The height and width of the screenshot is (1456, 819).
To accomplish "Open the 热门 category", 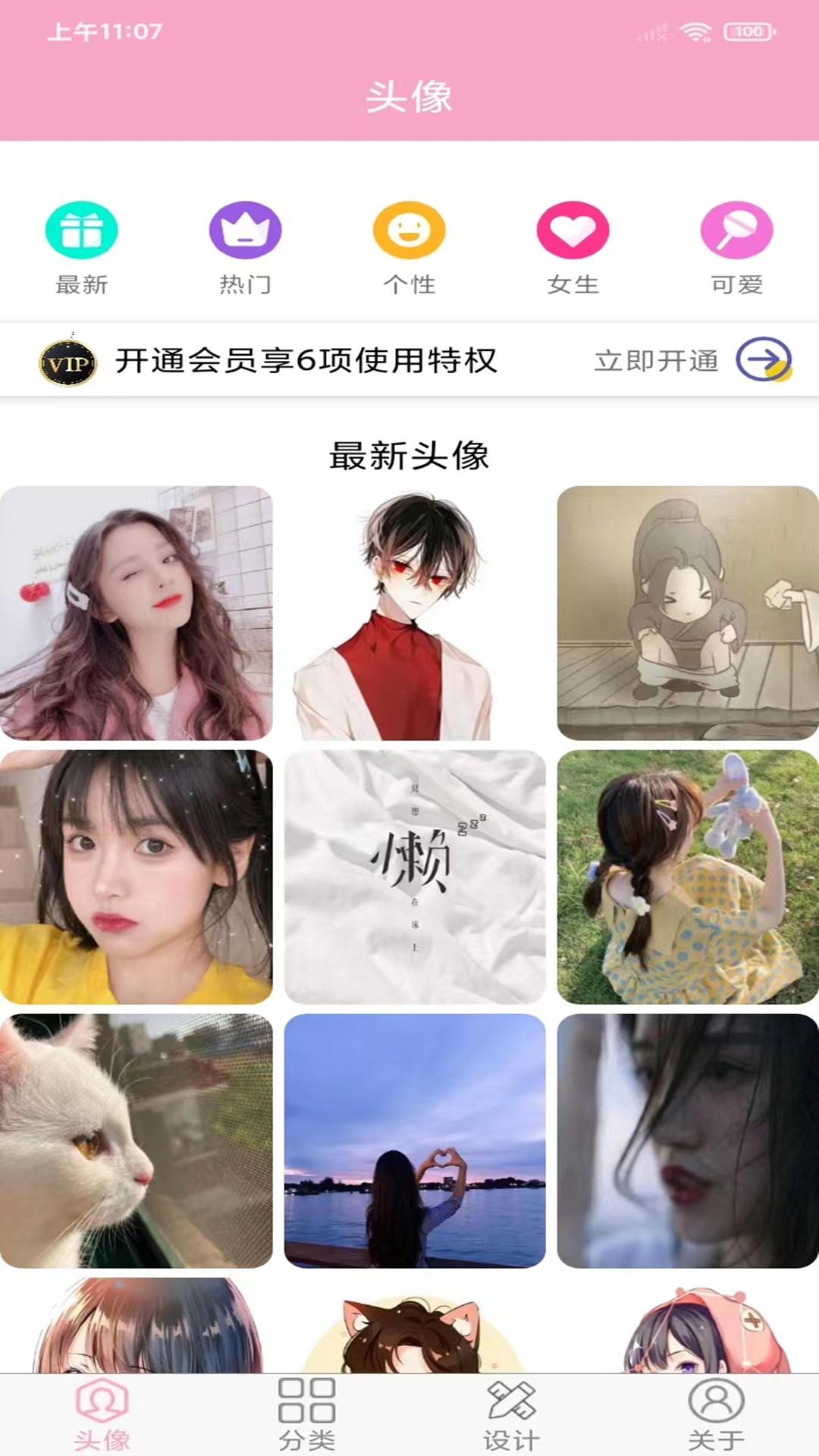I will click(x=245, y=248).
